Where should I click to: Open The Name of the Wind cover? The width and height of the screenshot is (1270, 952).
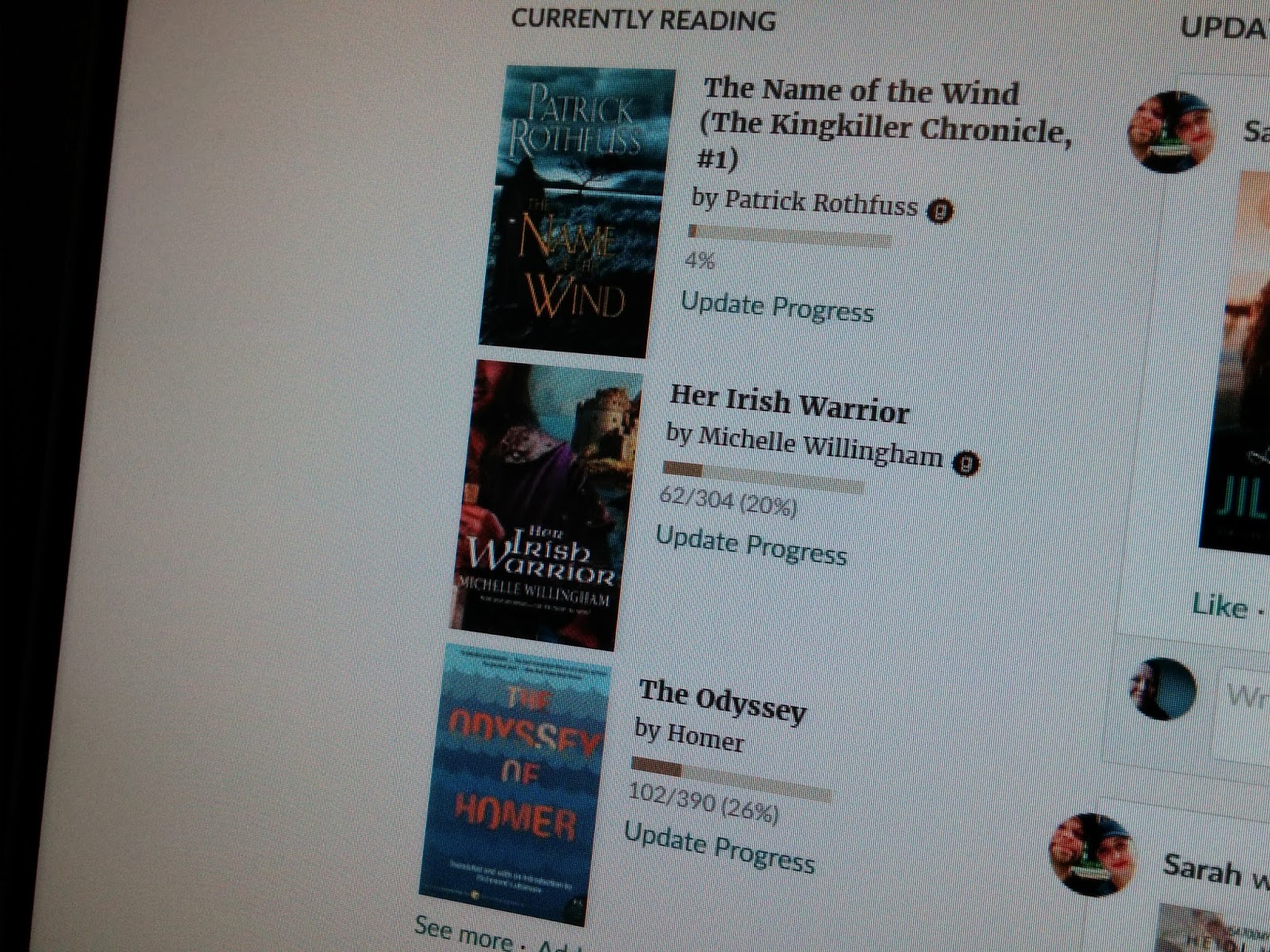(x=577, y=210)
